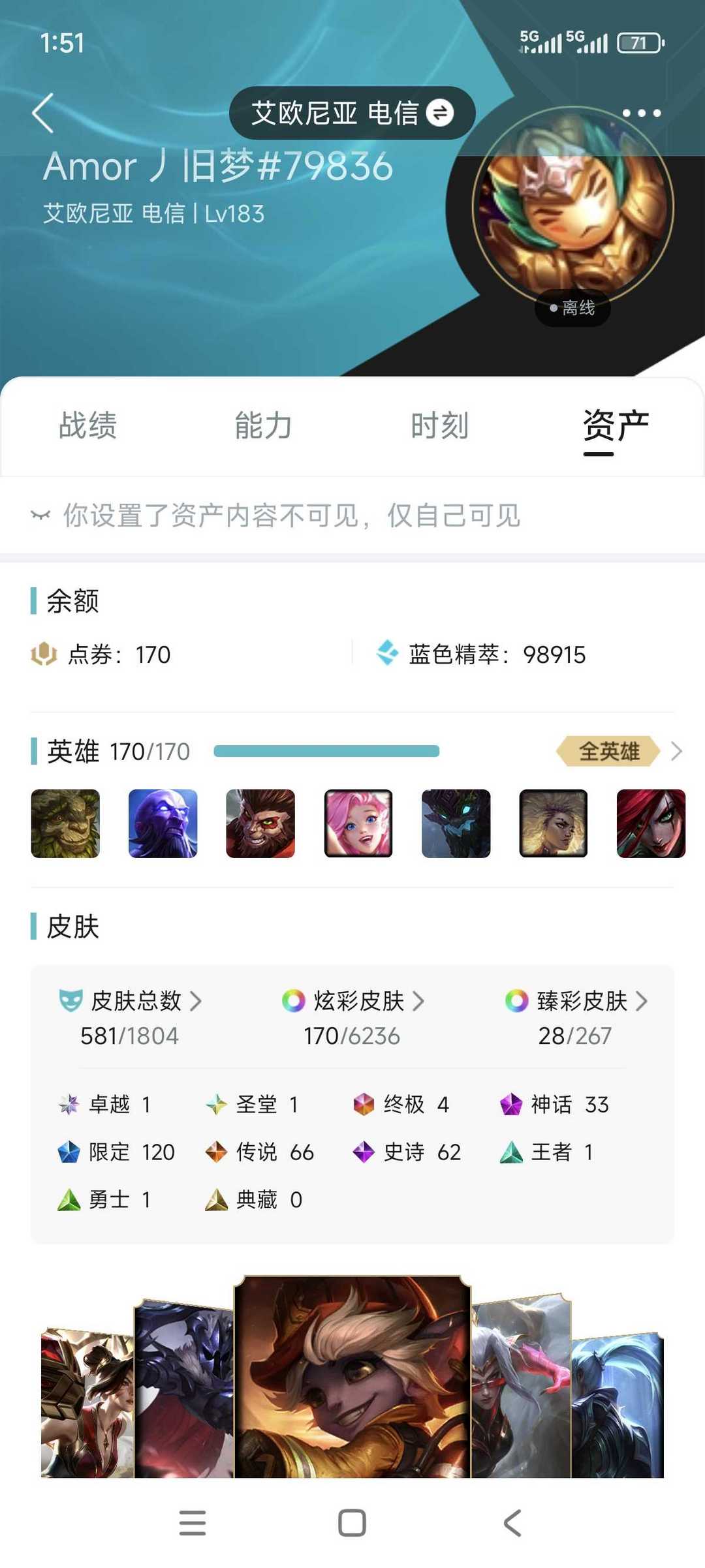This screenshot has height=1568, width=705.
Task: Switch to the 能力 tab
Action: coord(263,425)
